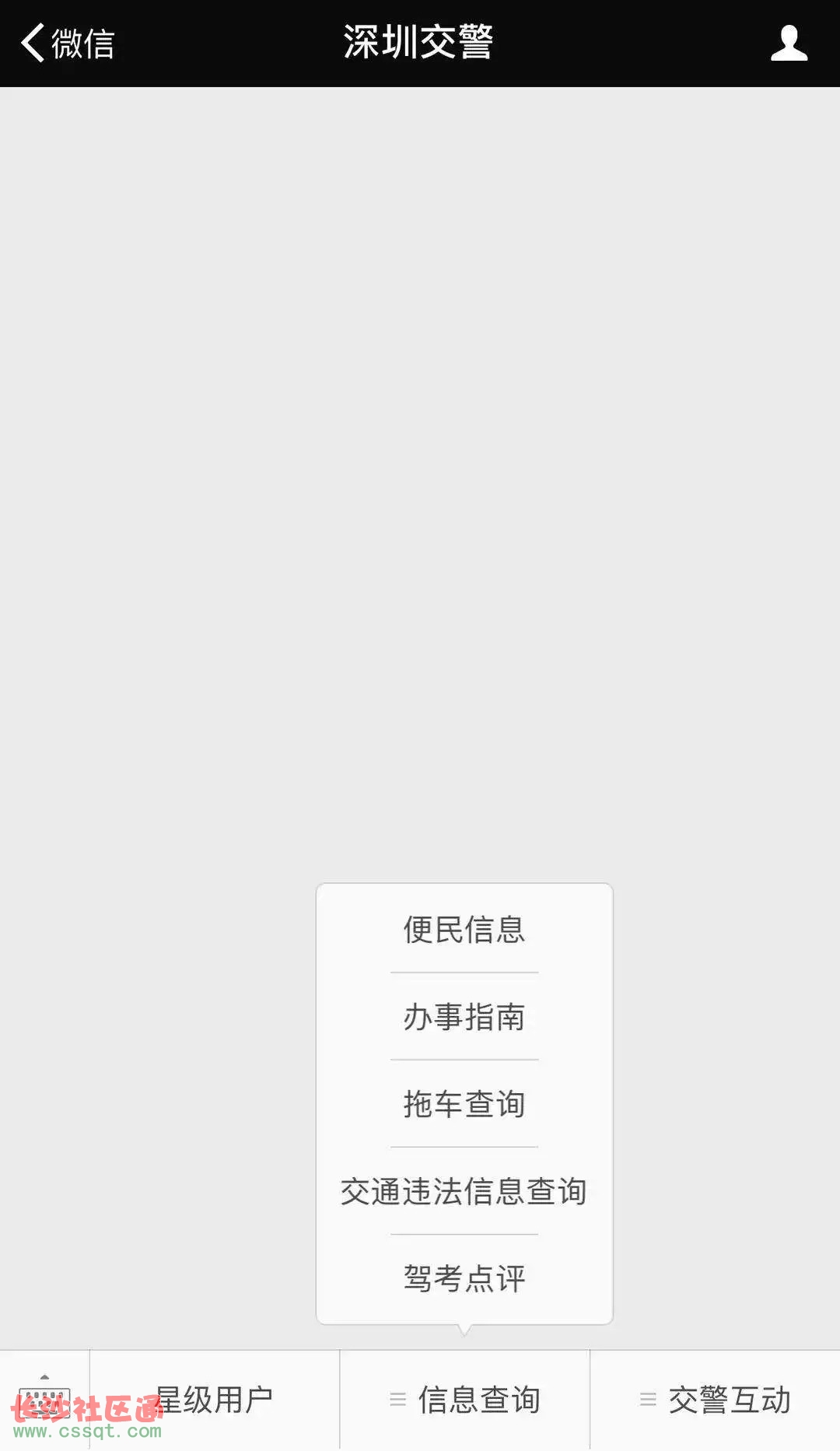This screenshot has width=840, height=1451.
Task: Open 办事指南
Action: [x=464, y=1017]
